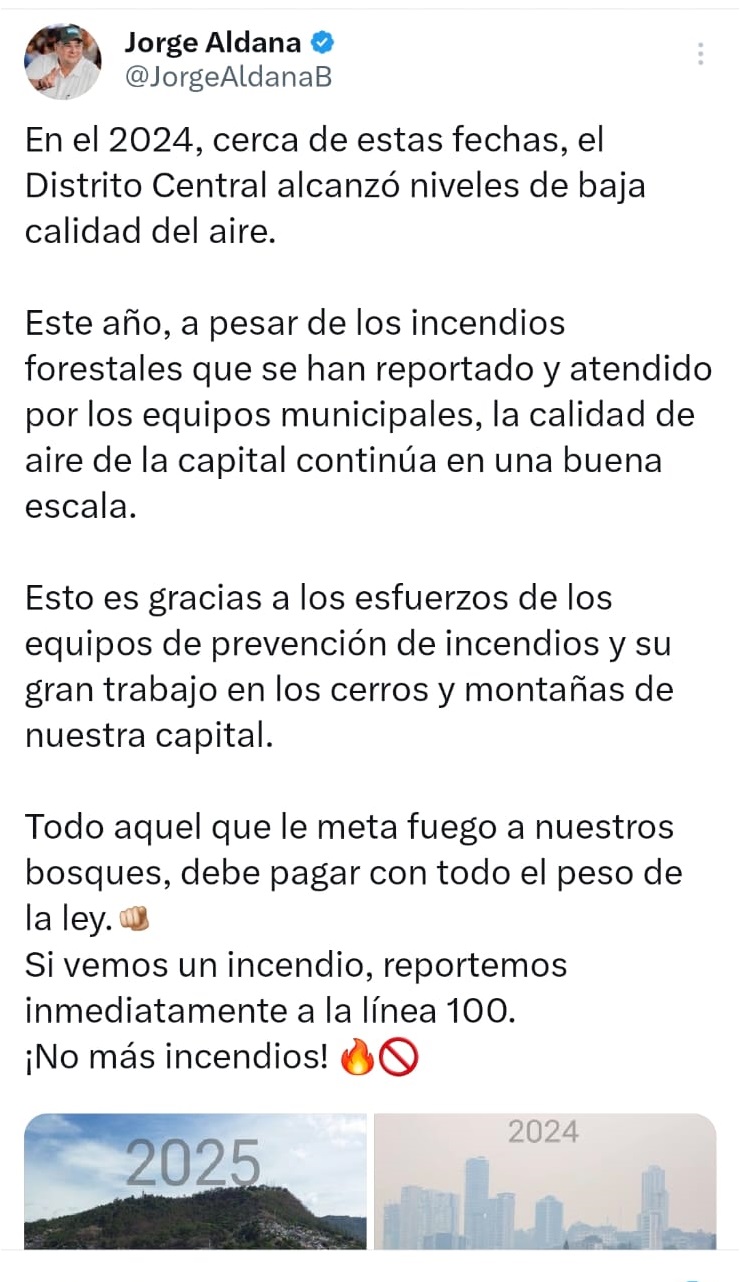View the 2025 hillside photo
Viewport: 740px width, 1282px height.
coord(195,1181)
